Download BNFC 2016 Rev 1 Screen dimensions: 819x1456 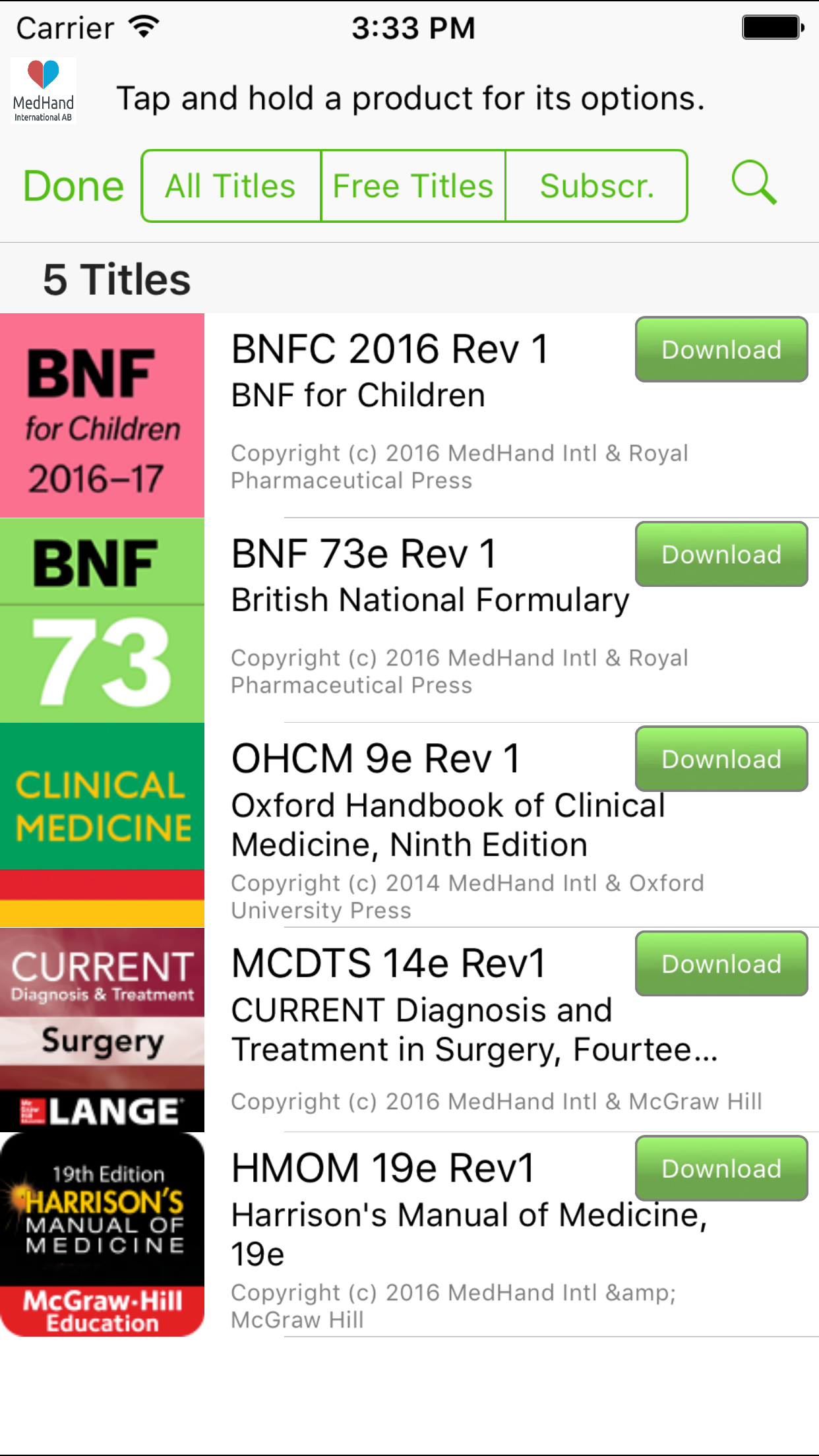tap(721, 349)
